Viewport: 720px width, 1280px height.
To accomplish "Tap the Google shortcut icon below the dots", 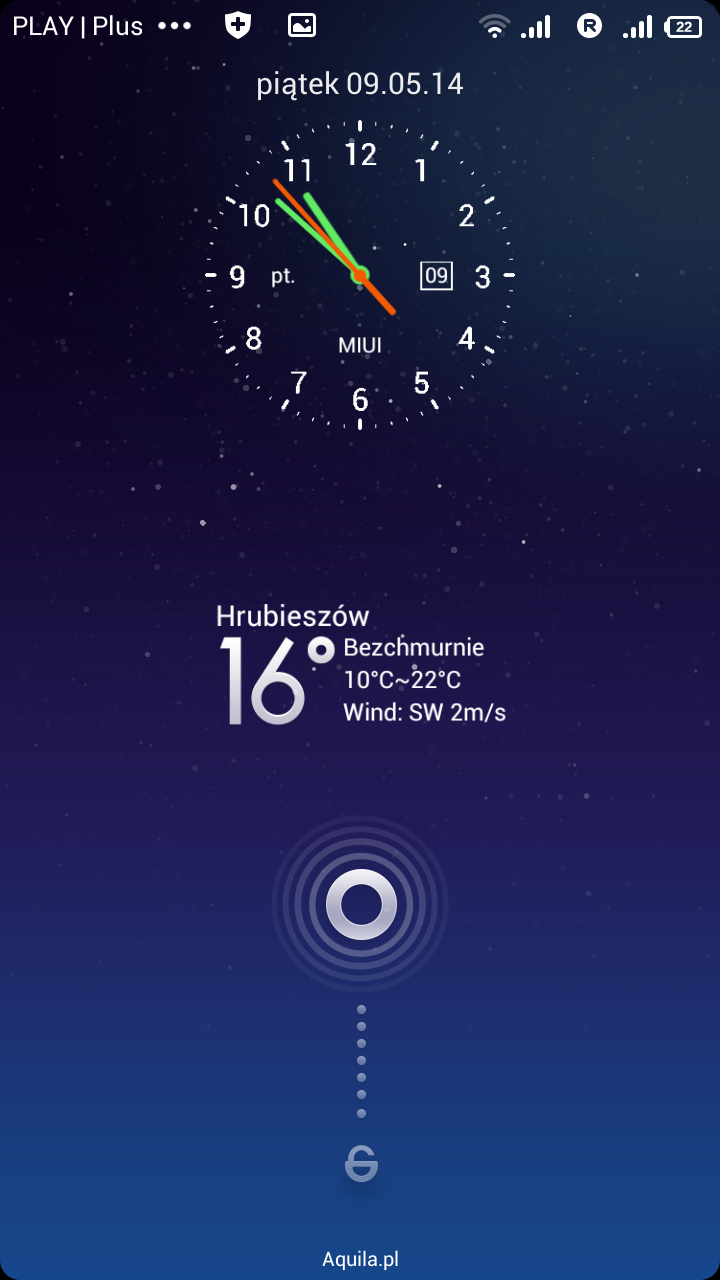I will coord(361,1164).
